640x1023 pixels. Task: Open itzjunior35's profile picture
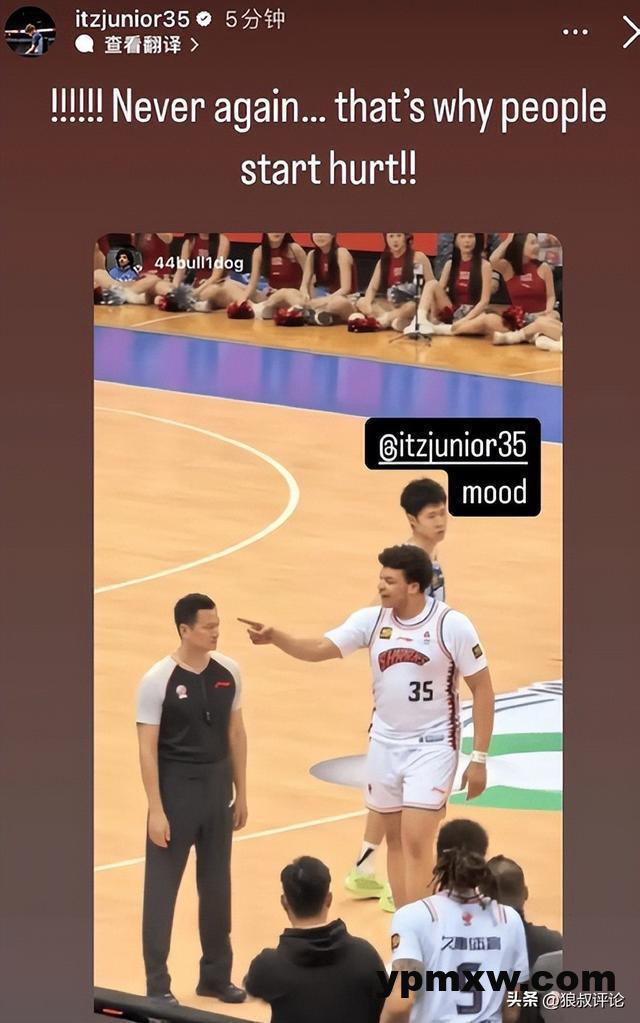[30, 30]
